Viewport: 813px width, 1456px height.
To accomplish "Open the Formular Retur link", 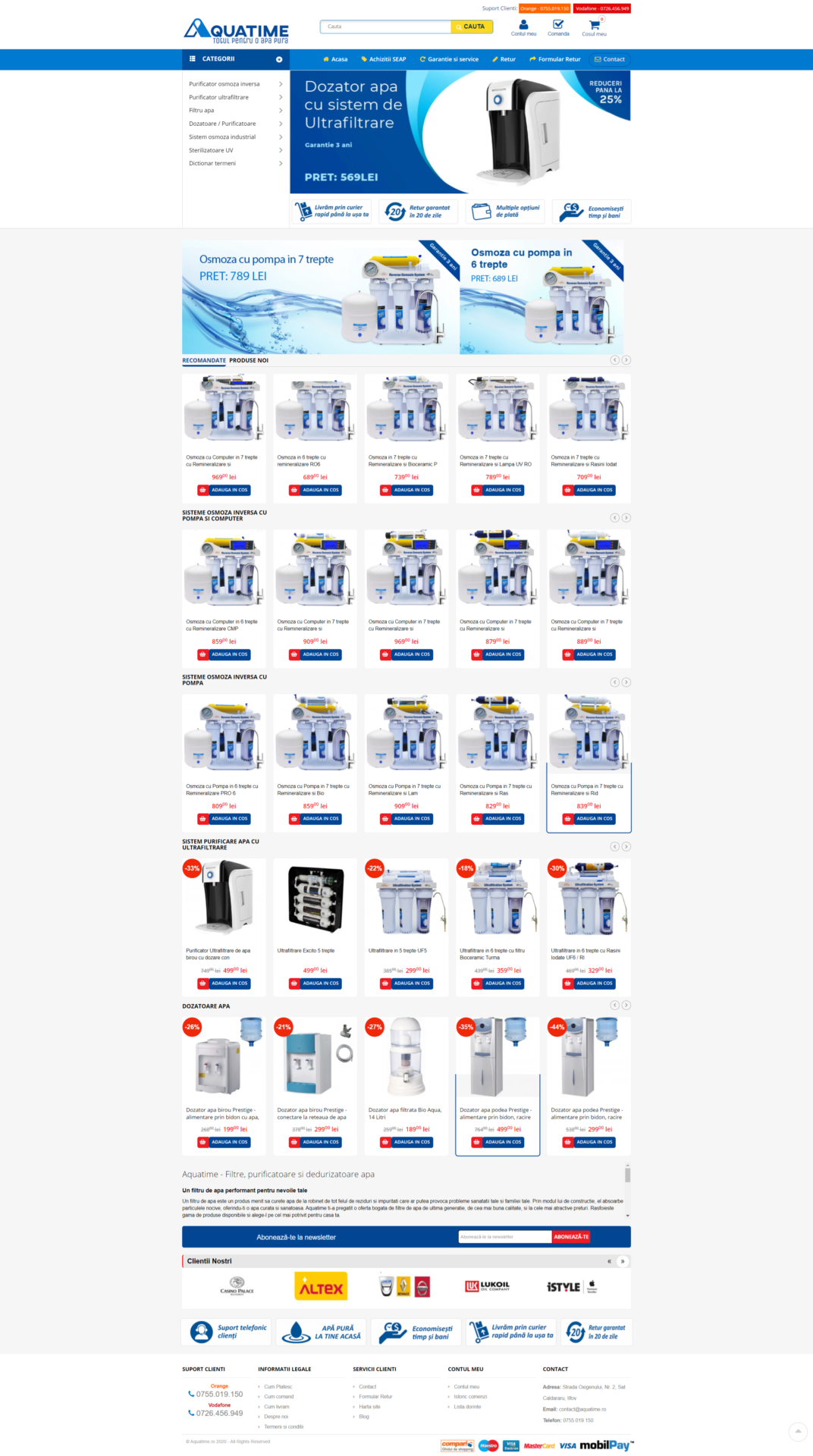I will pos(555,59).
